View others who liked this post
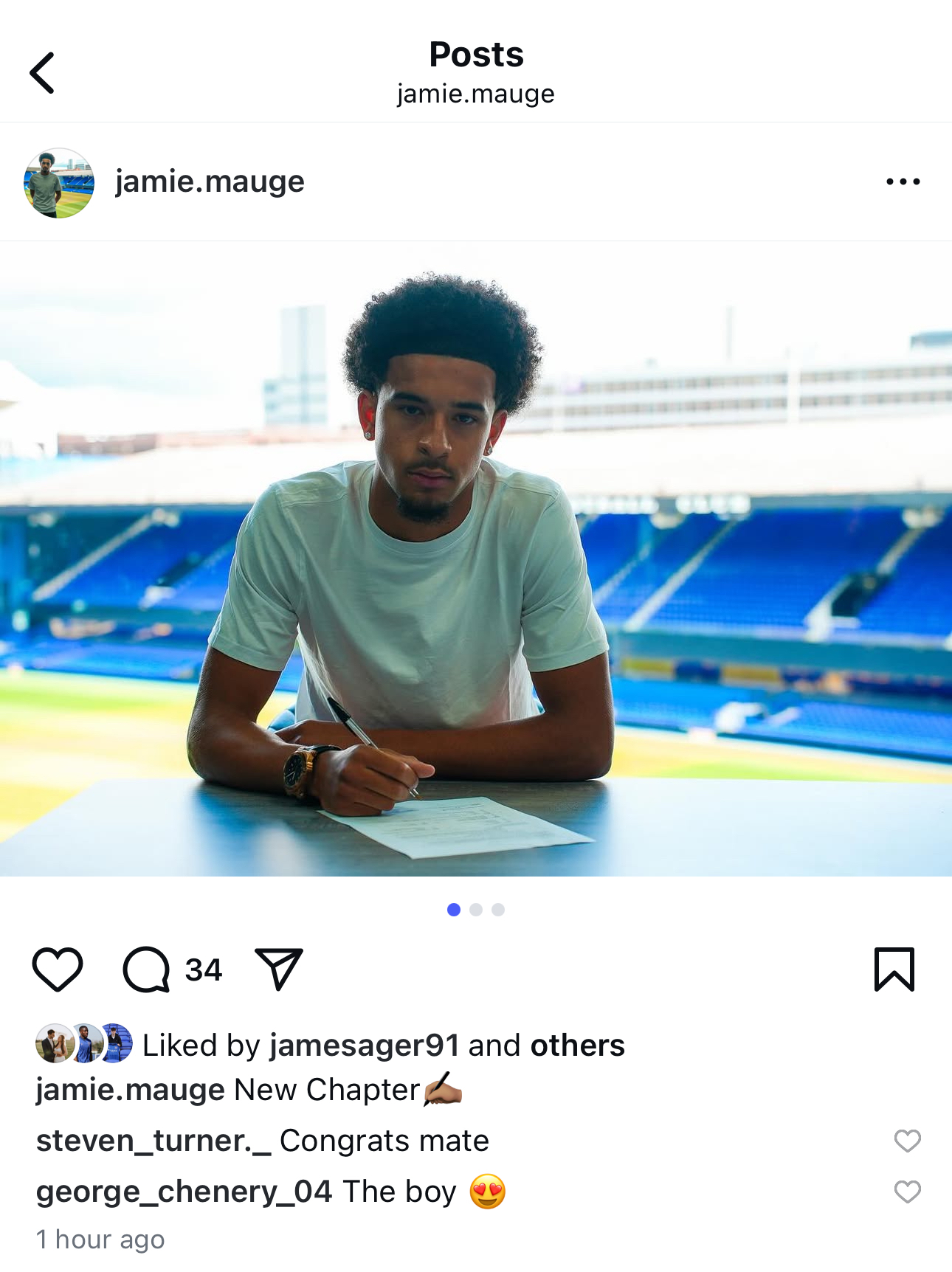This screenshot has height=1272, width=952. point(577,1045)
